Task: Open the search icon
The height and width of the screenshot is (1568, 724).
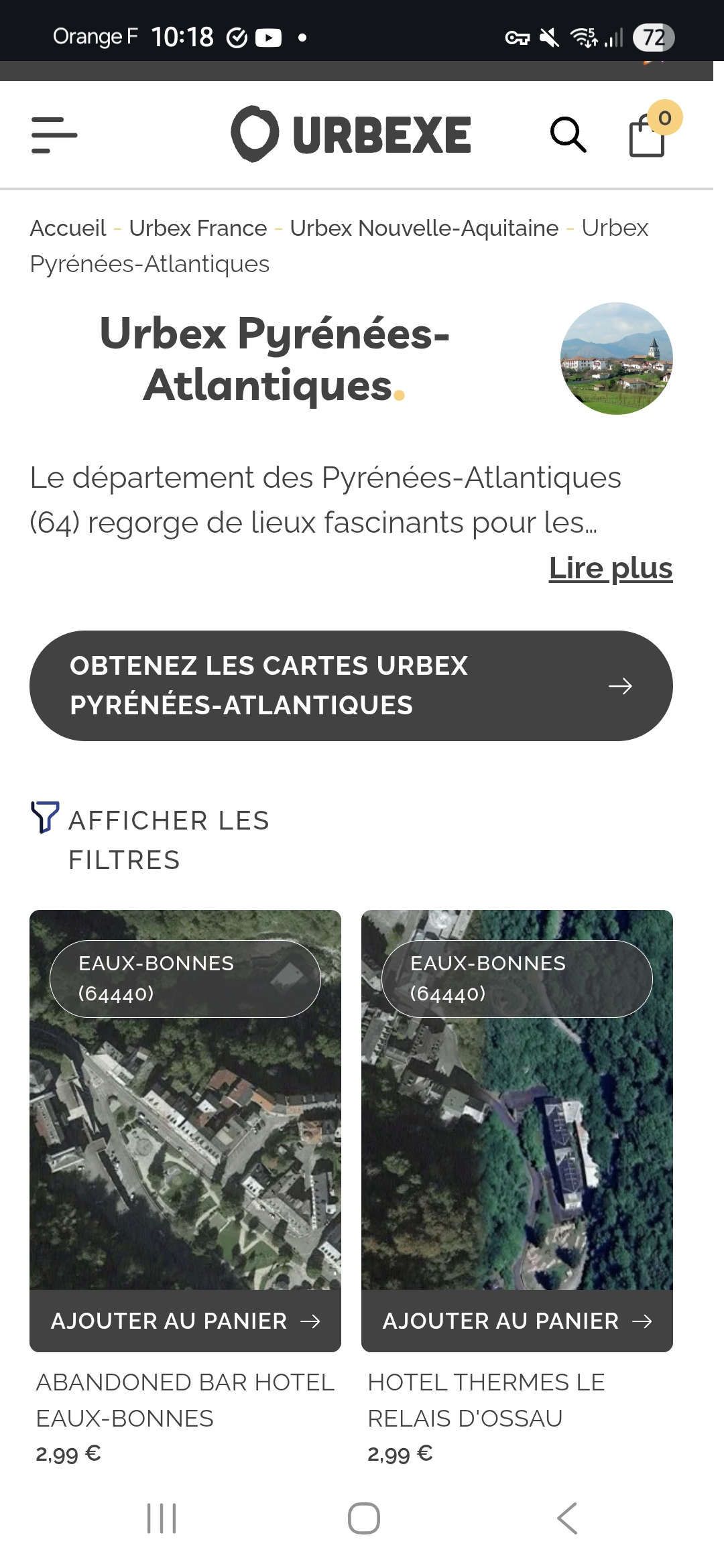Action: pos(568,135)
